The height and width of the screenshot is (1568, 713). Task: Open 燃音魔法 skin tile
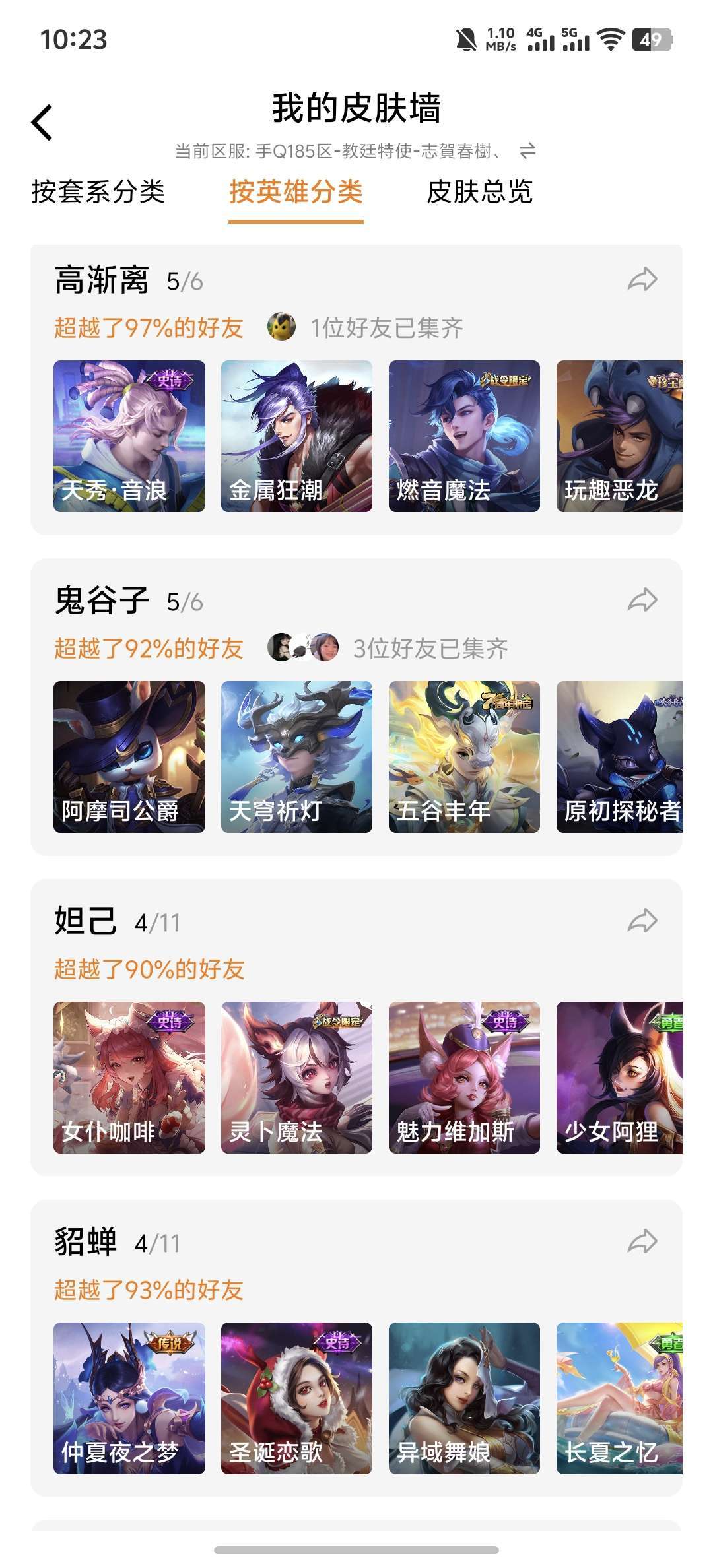click(464, 436)
